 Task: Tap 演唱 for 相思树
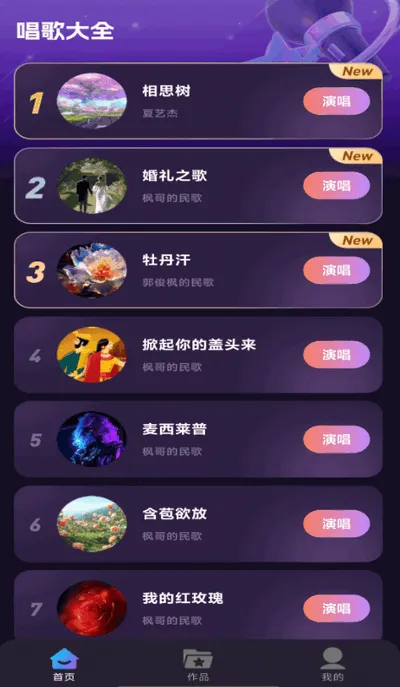[336, 101]
